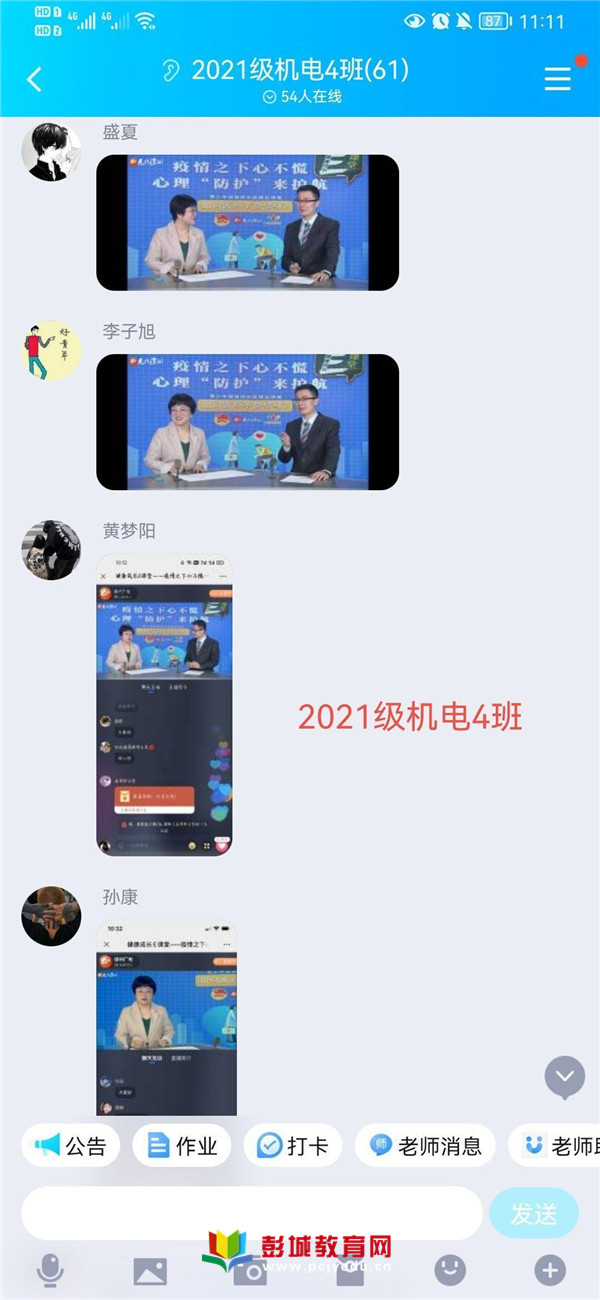
Task: Open the 公告 announcements chip
Action: tap(71, 1146)
